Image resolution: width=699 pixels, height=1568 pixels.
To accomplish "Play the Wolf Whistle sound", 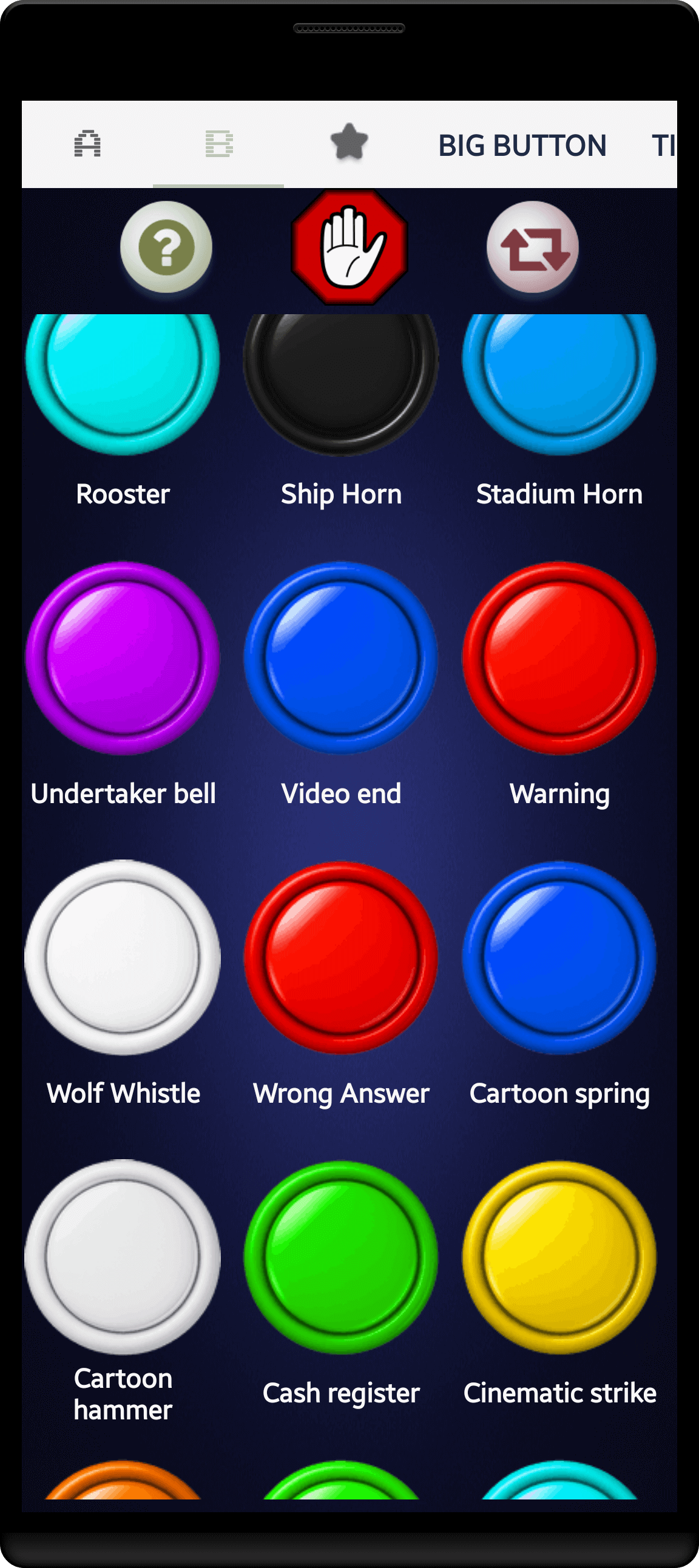I will [123, 957].
